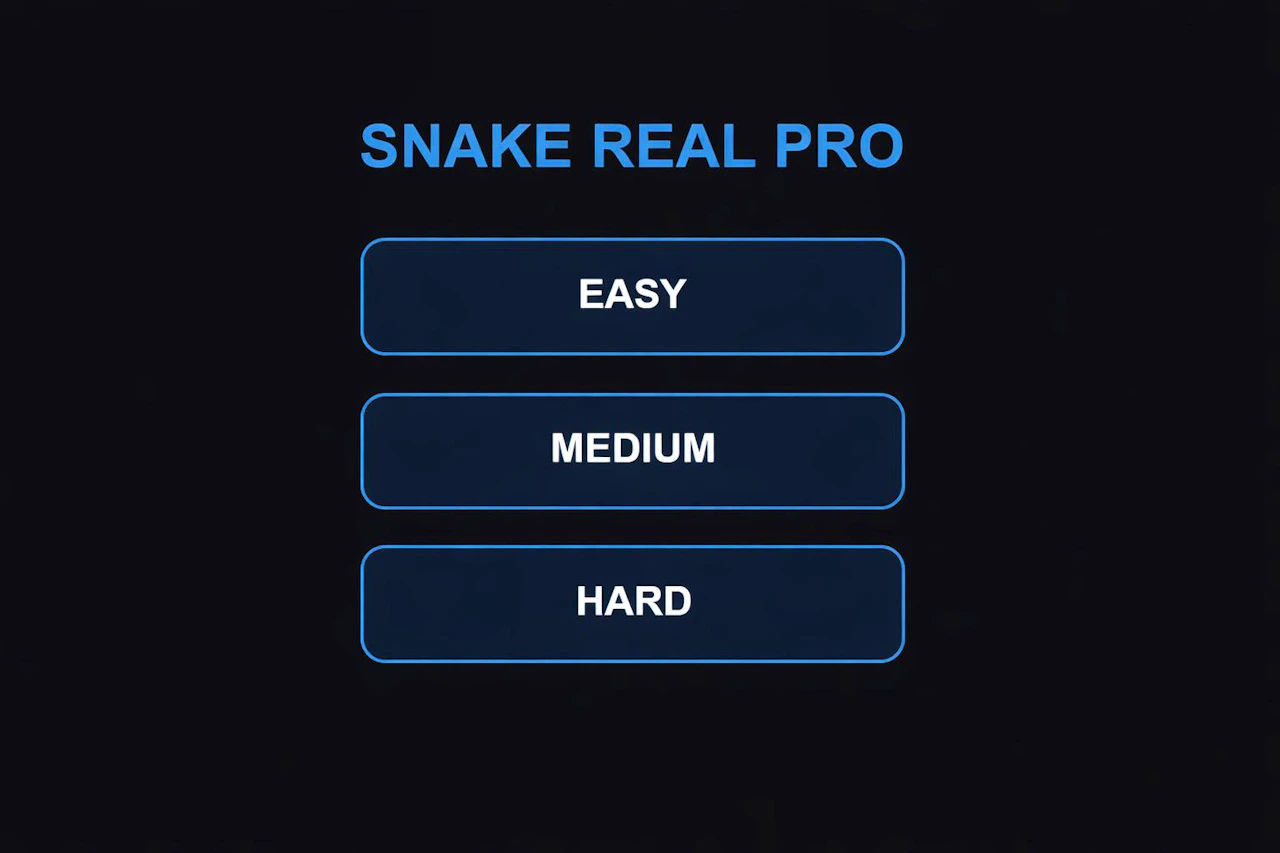Viewport: 1280px width, 853px height.
Task: Choose MEDIUM difficulty level
Action: tap(632, 451)
